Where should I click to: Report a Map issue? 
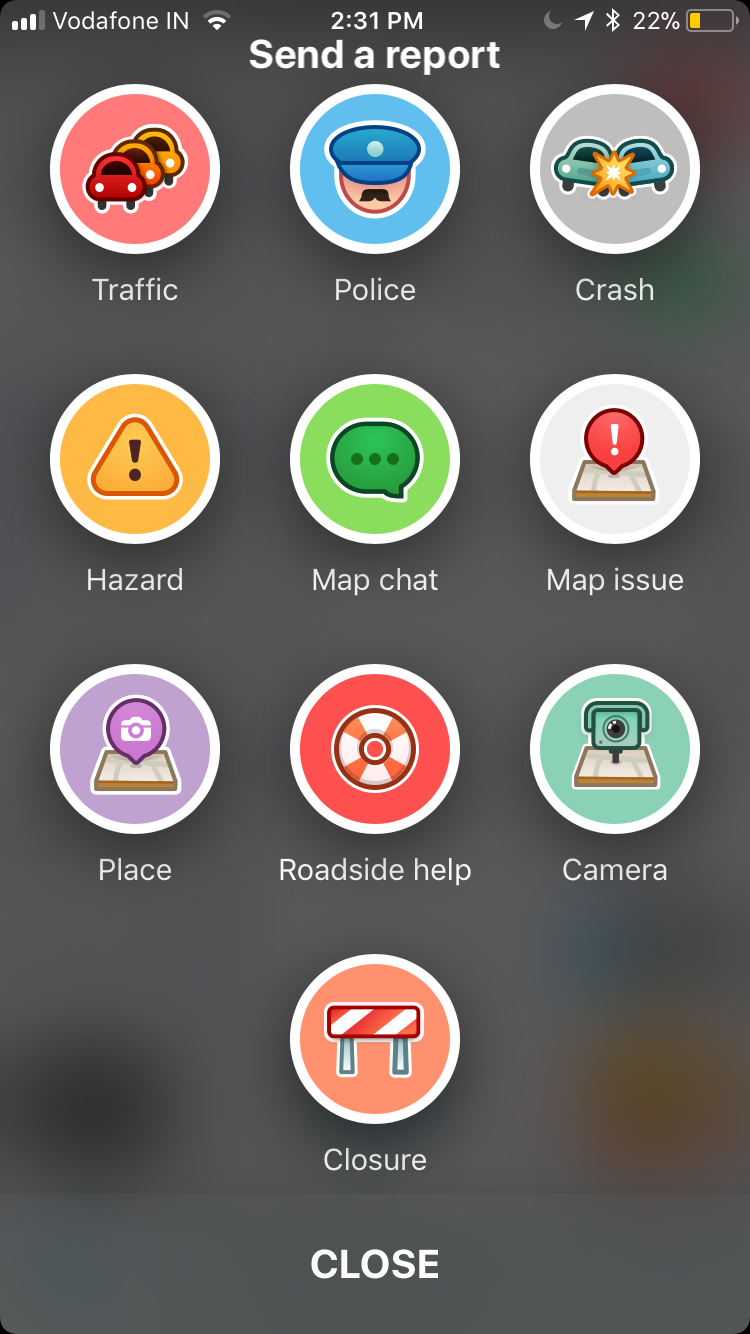pyautogui.click(x=615, y=460)
